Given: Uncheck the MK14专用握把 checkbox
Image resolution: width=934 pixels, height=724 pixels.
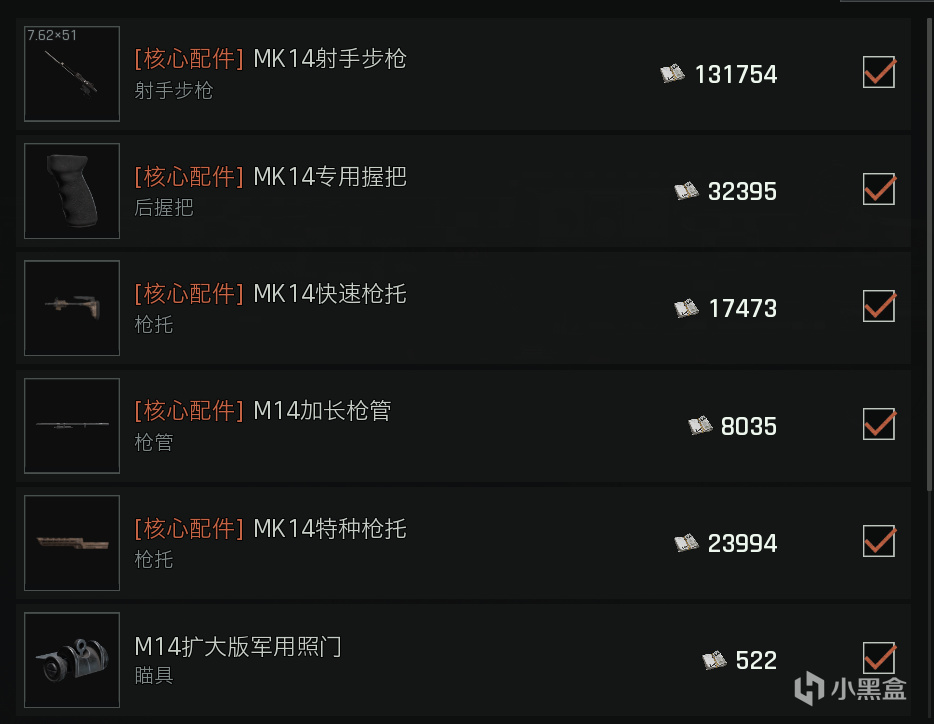Looking at the screenshot, I should click(878, 190).
